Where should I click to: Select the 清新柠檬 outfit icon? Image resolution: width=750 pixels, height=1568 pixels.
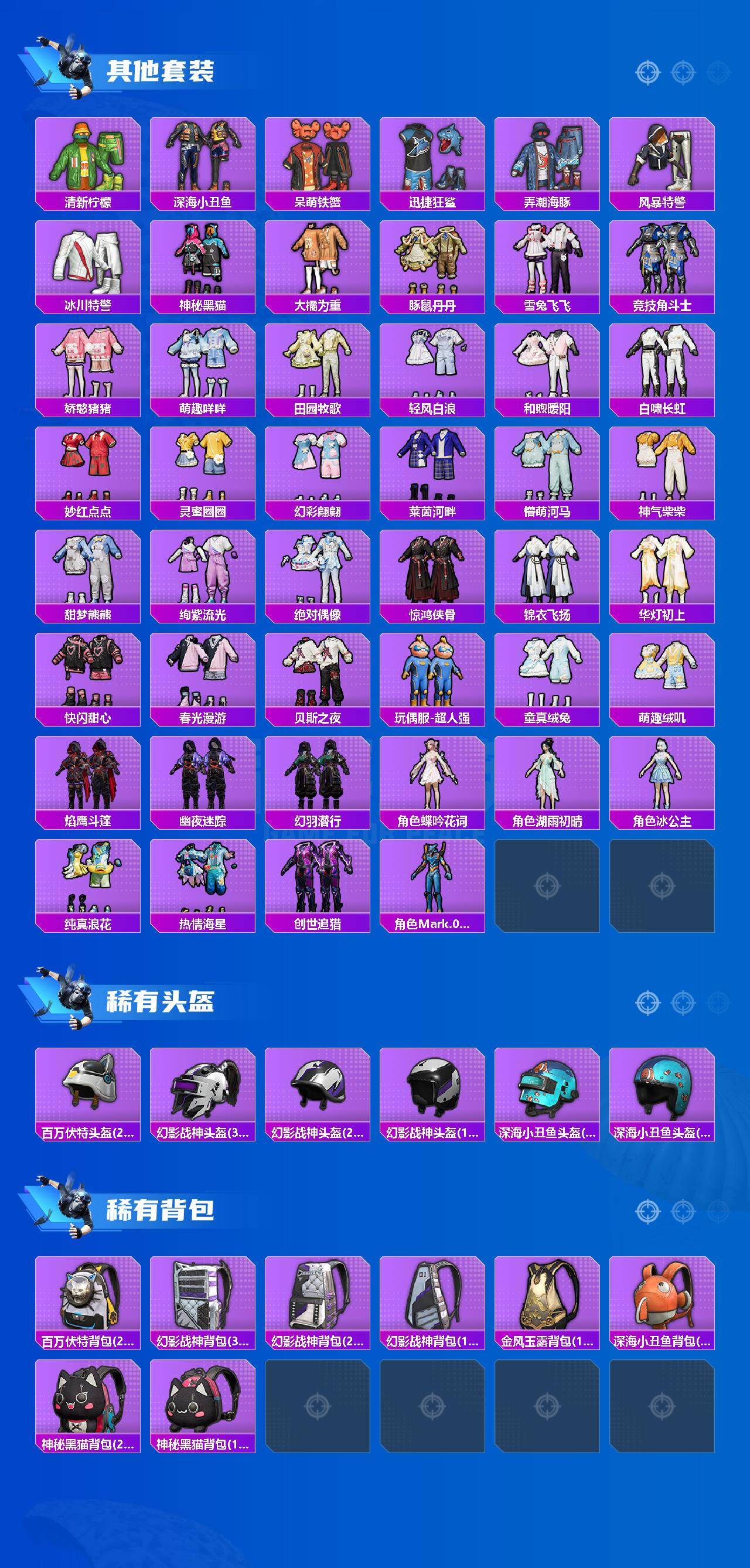(88, 158)
